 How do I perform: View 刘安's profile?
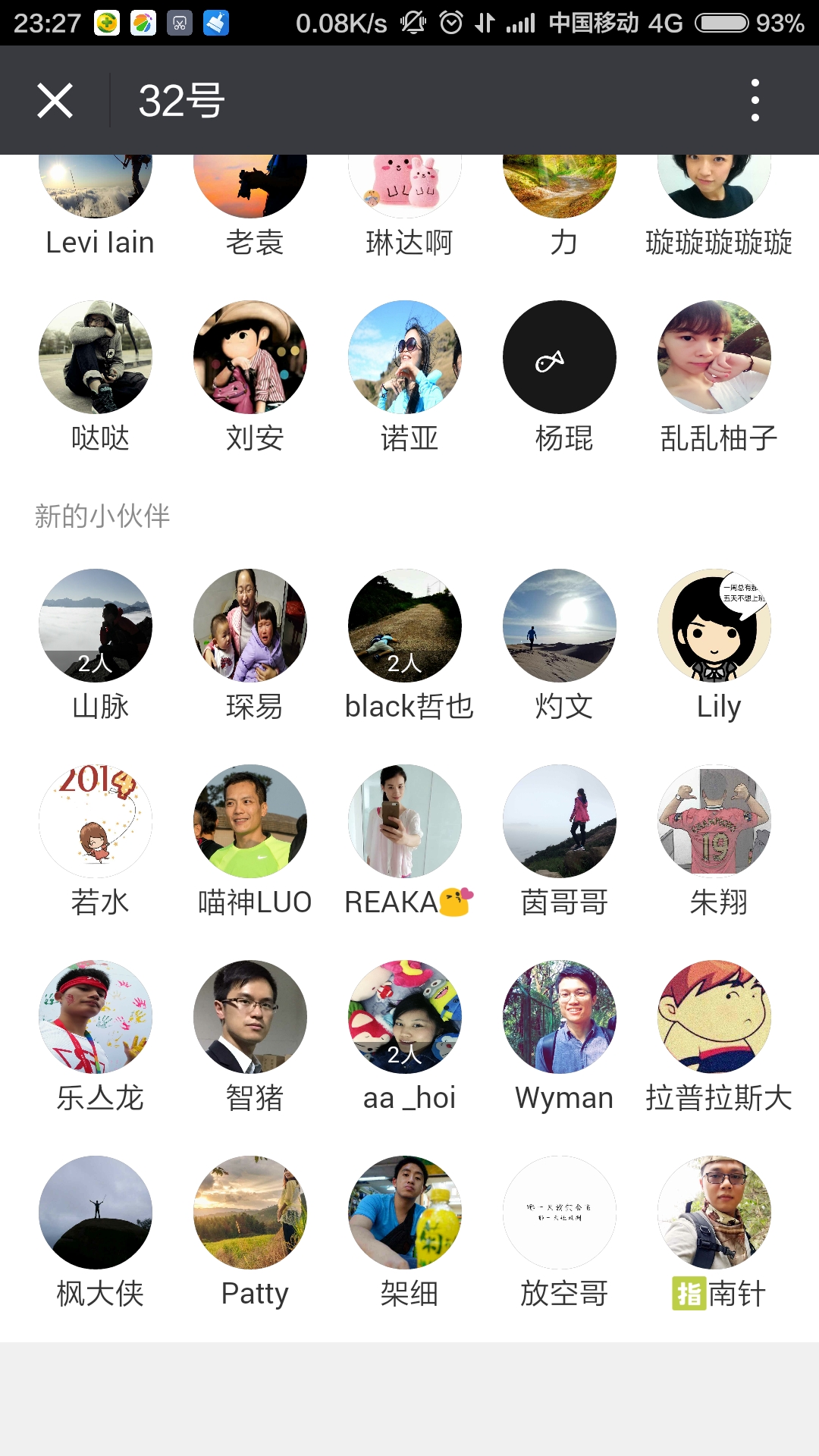(250, 357)
